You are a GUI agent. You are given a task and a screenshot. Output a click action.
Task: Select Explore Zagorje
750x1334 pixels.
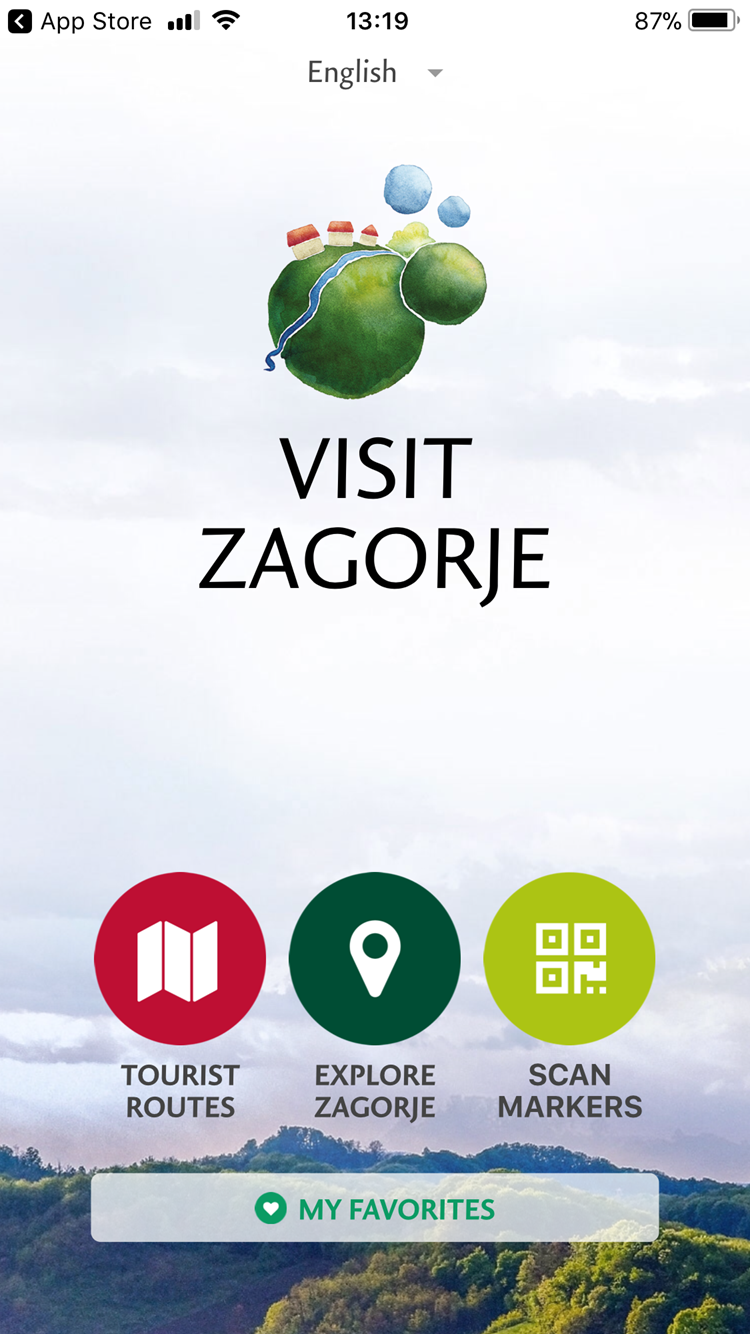coord(375,958)
